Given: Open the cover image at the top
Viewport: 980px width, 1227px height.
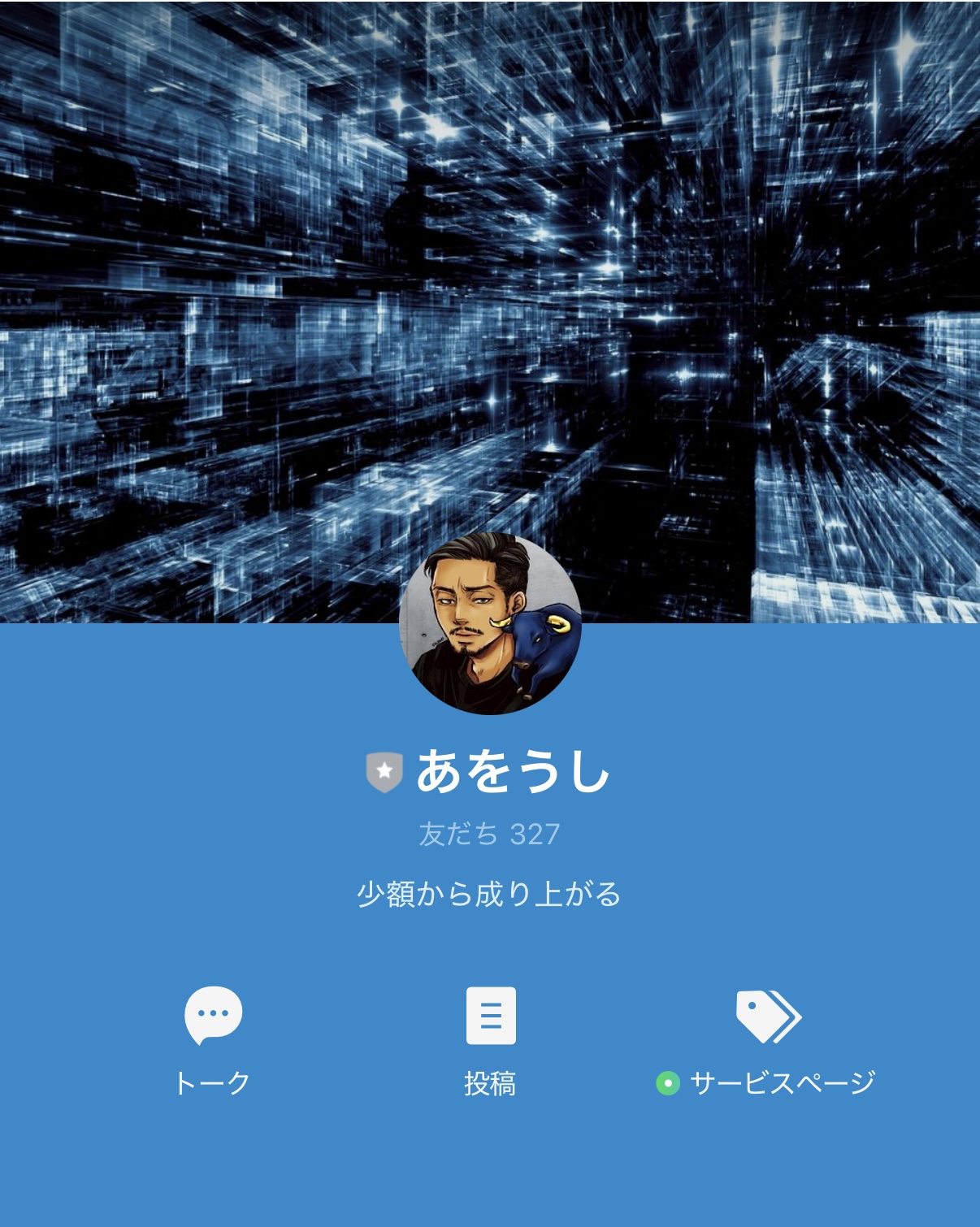Looking at the screenshot, I should coord(490,268).
